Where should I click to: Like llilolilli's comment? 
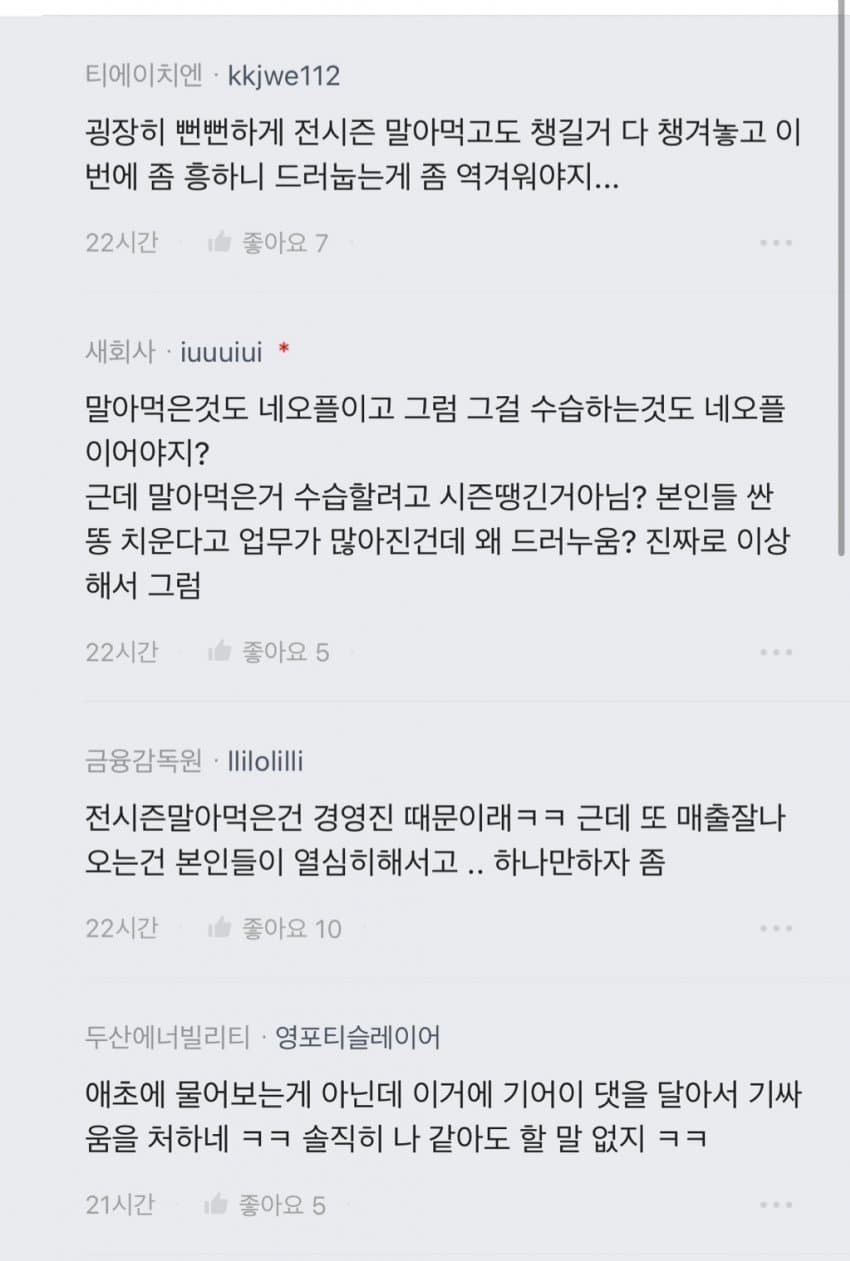[x=273, y=929]
